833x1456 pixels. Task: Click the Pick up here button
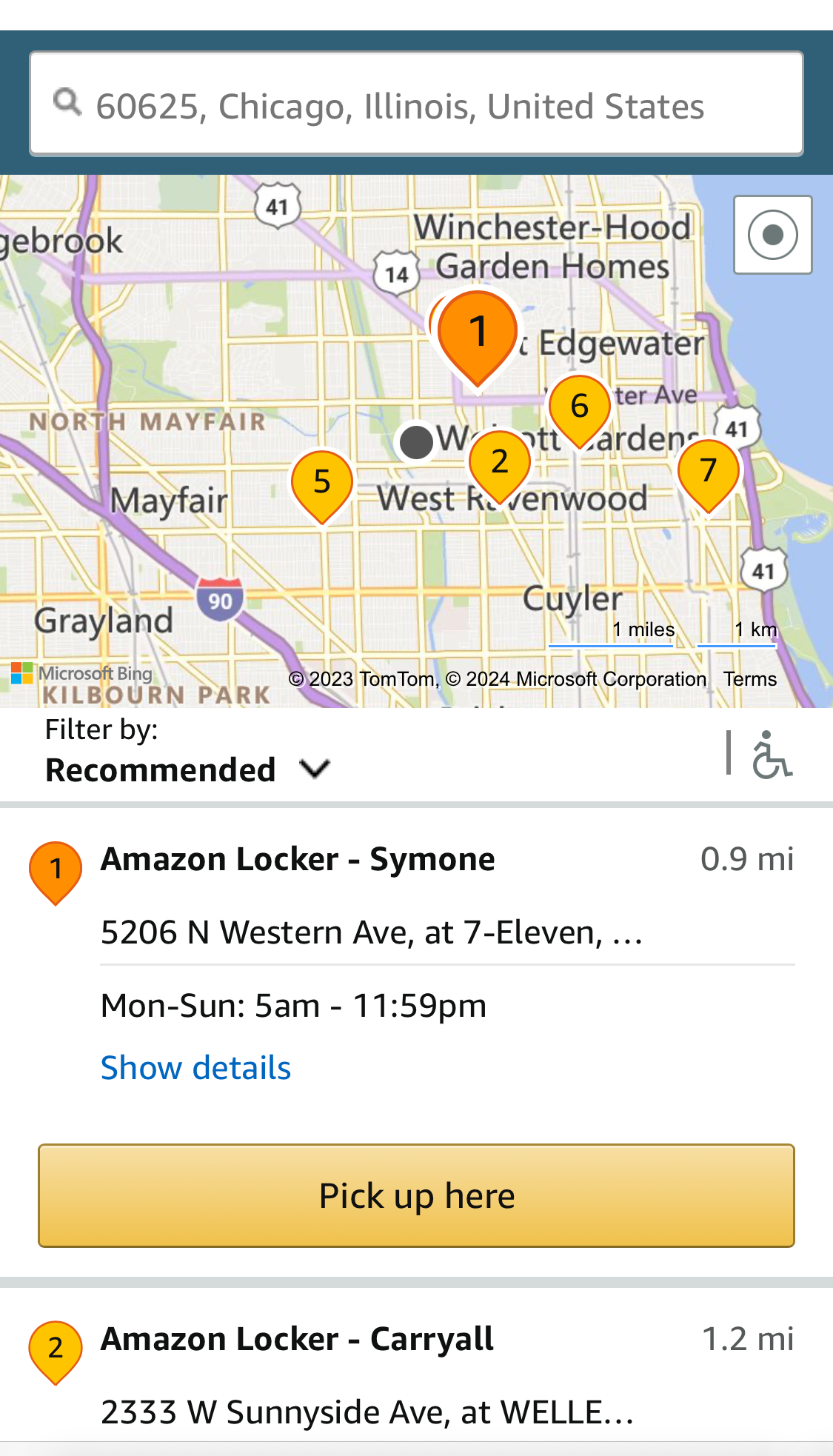(416, 1195)
